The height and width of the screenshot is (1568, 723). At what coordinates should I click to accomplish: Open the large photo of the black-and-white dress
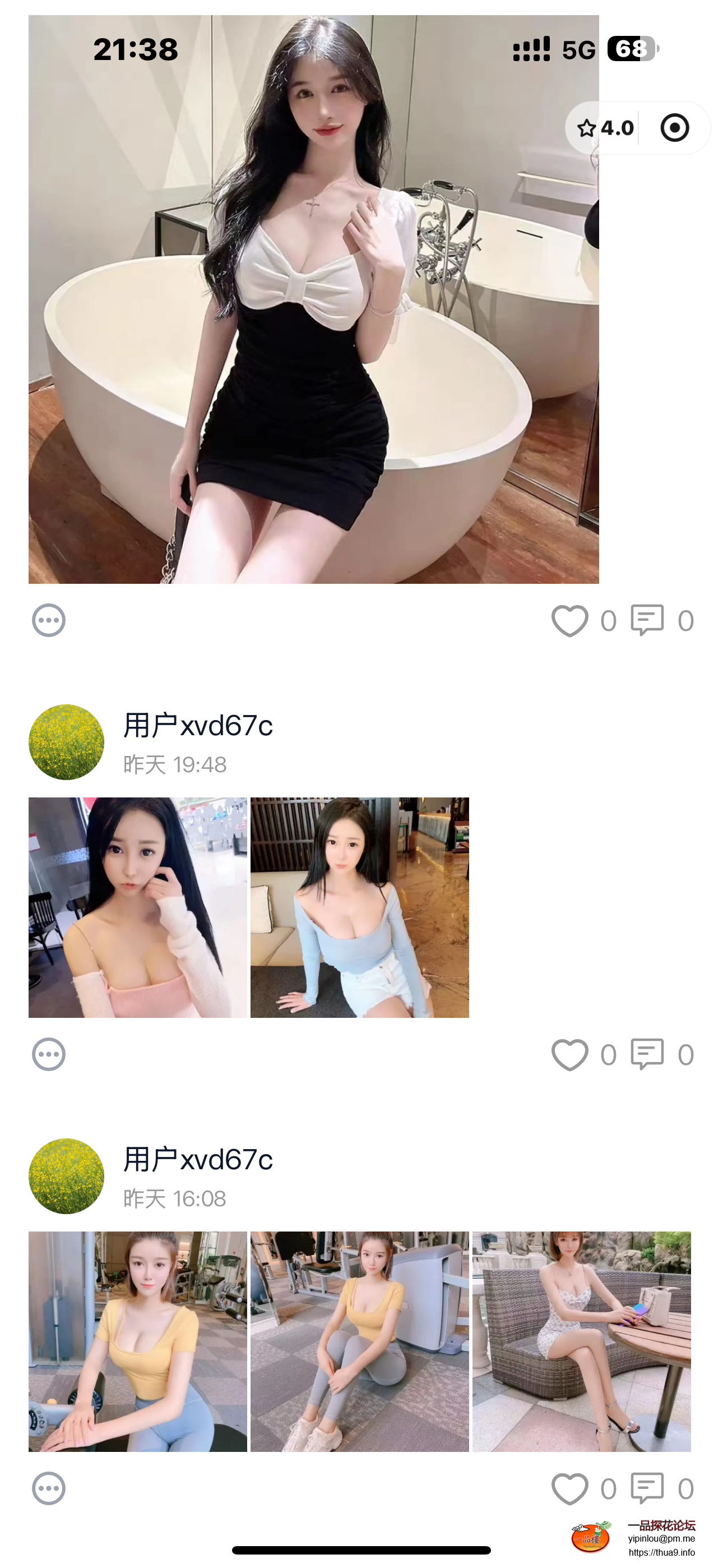(x=313, y=299)
